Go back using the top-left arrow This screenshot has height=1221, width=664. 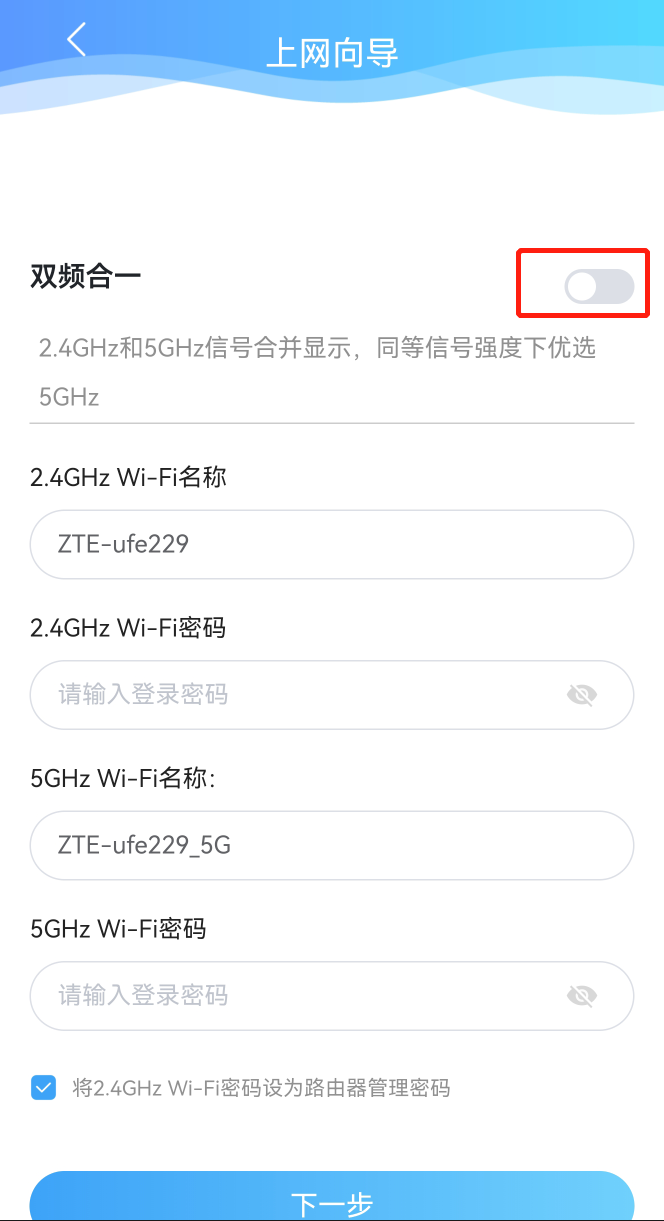click(x=77, y=39)
